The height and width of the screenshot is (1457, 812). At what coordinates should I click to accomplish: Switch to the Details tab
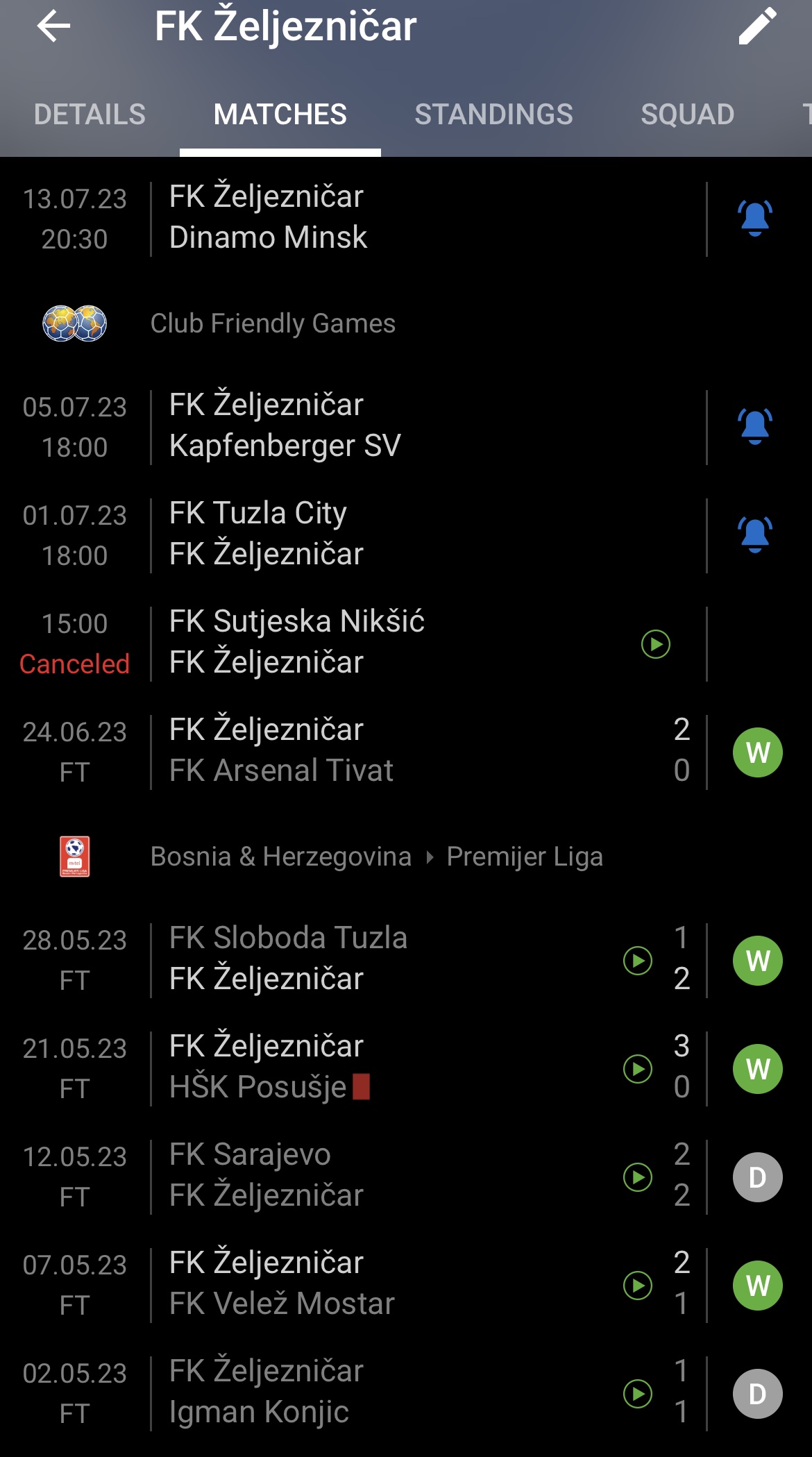(90, 115)
